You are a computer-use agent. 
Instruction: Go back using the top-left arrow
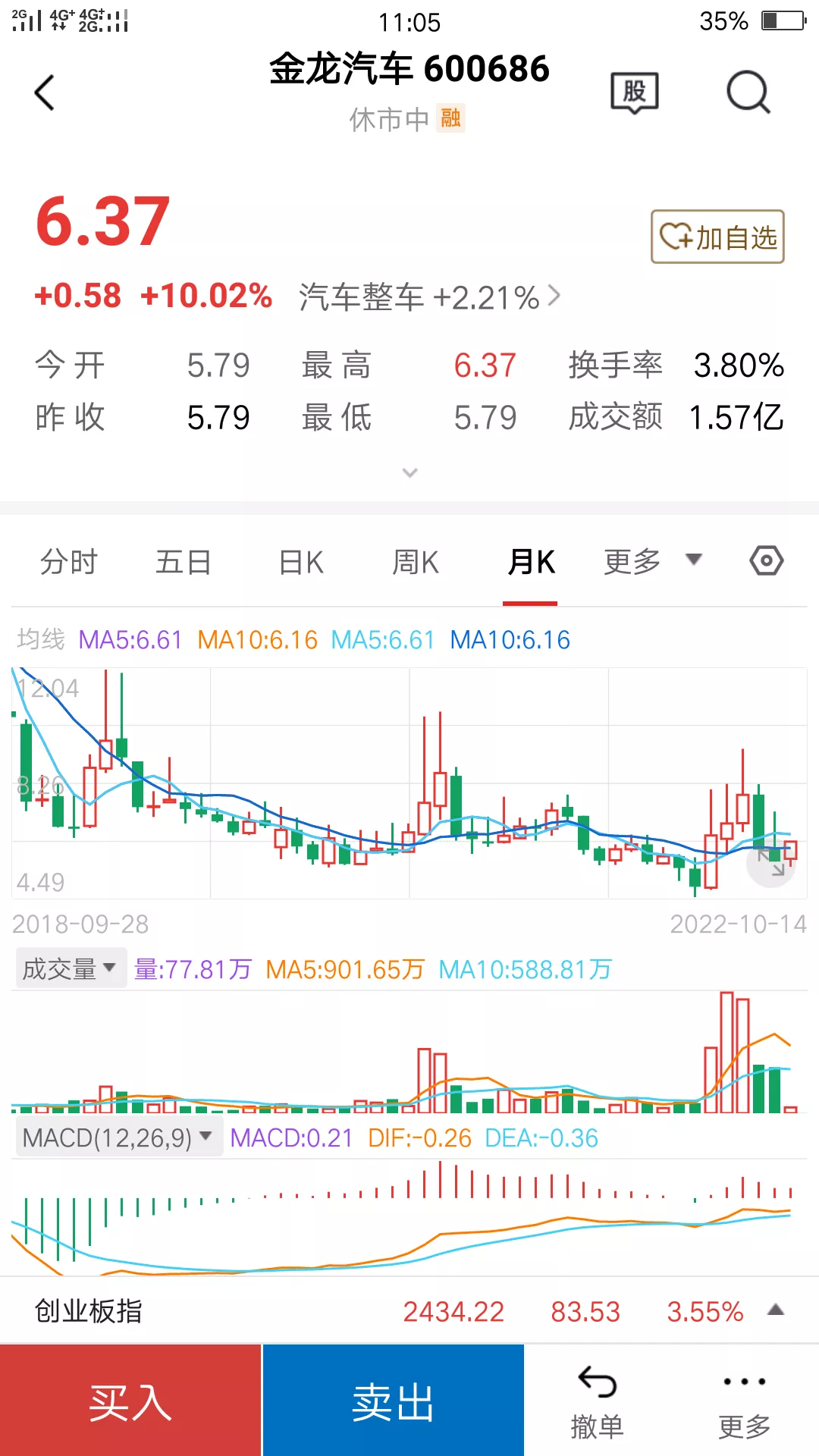coord(45,93)
